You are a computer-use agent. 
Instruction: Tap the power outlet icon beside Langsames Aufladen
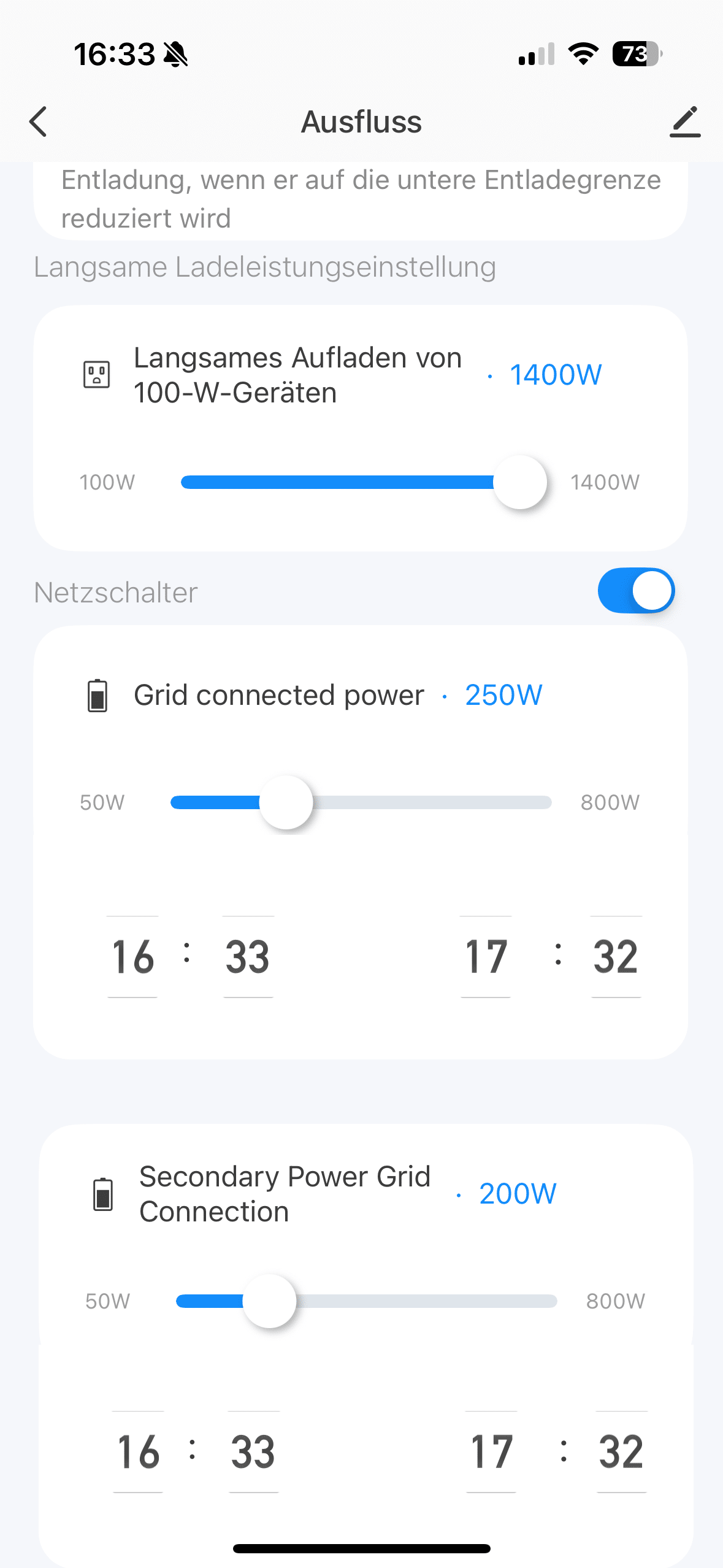[95, 374]
